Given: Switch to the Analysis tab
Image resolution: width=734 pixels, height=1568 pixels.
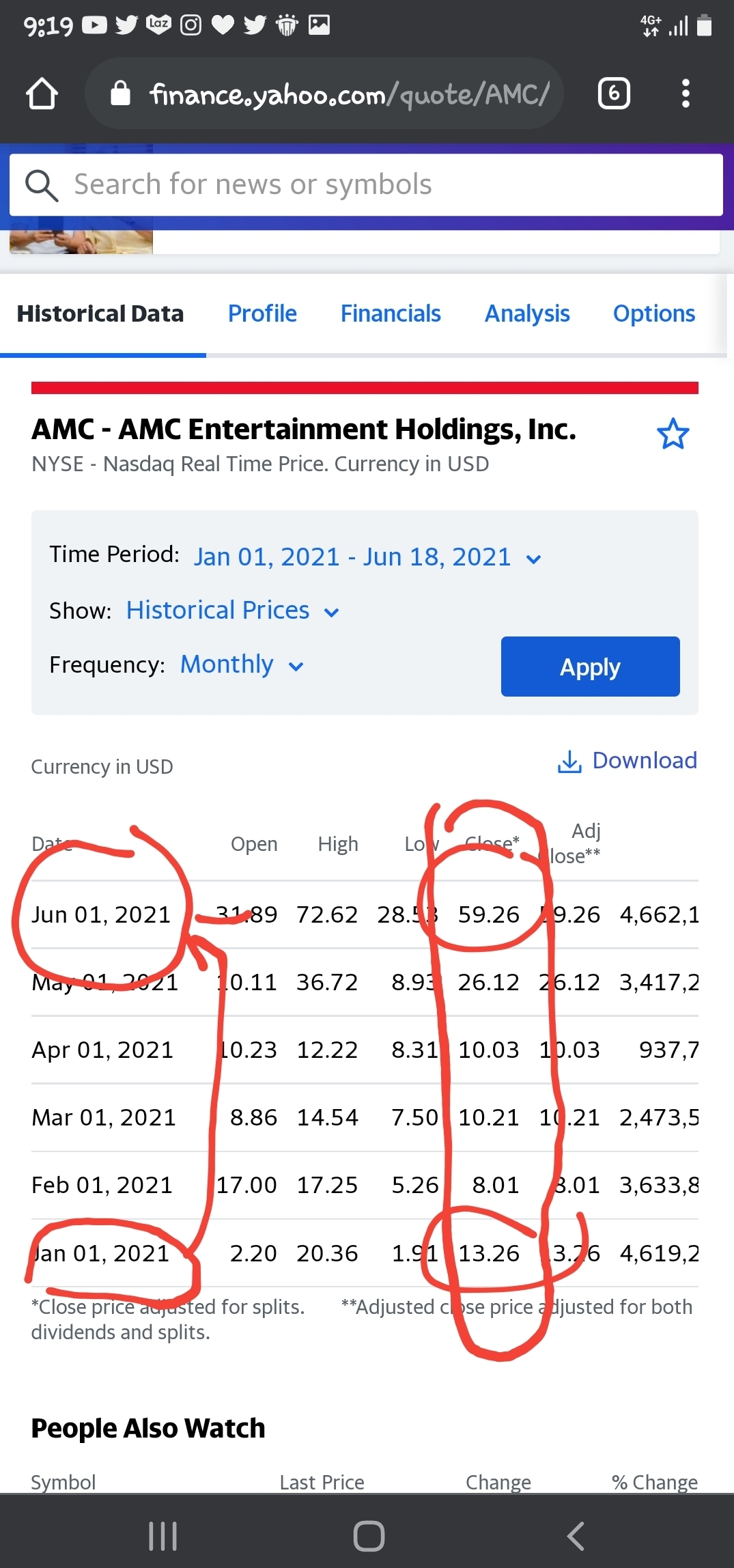Looking at the screenshot, I should (x=527, y=313).
